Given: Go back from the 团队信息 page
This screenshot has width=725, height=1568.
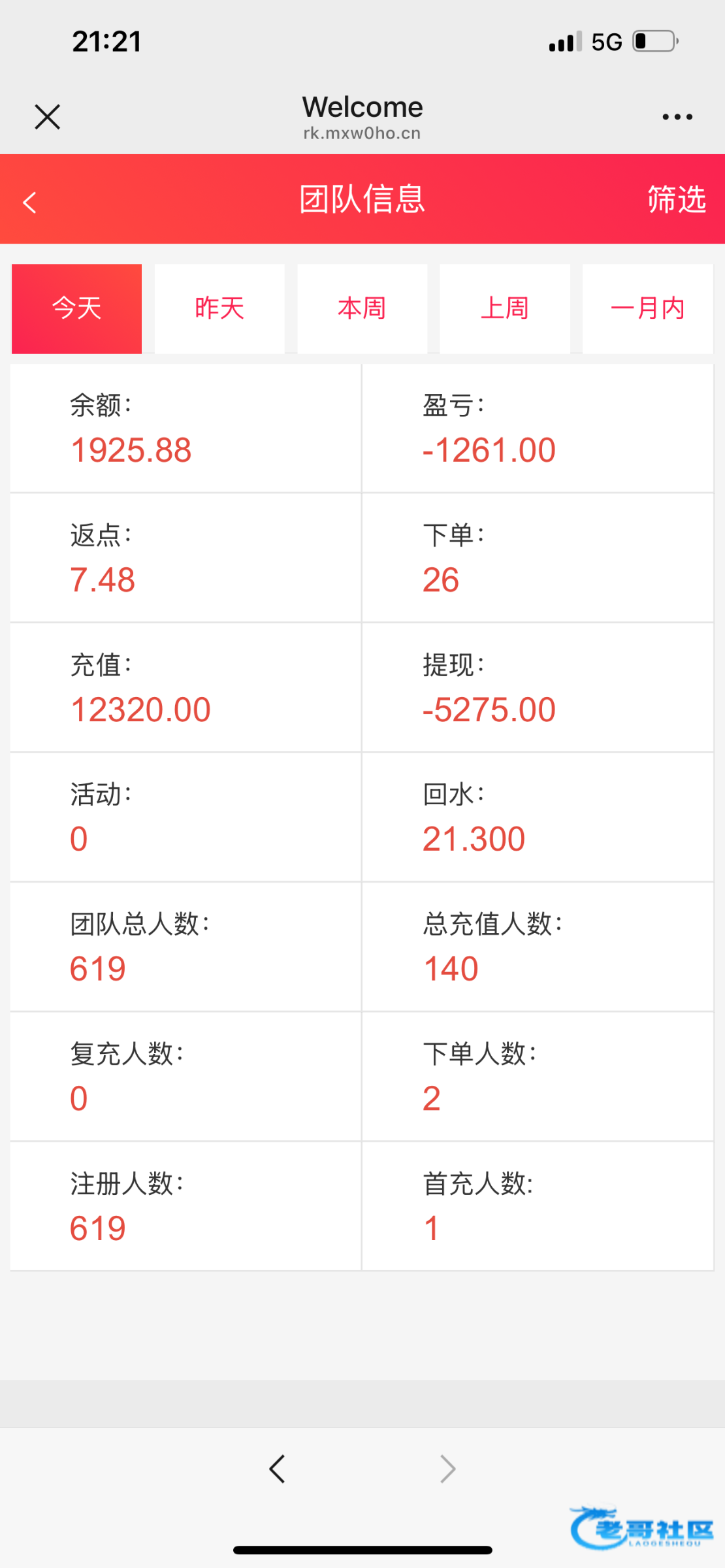Looking at the screenshot, I should [30, 202].
